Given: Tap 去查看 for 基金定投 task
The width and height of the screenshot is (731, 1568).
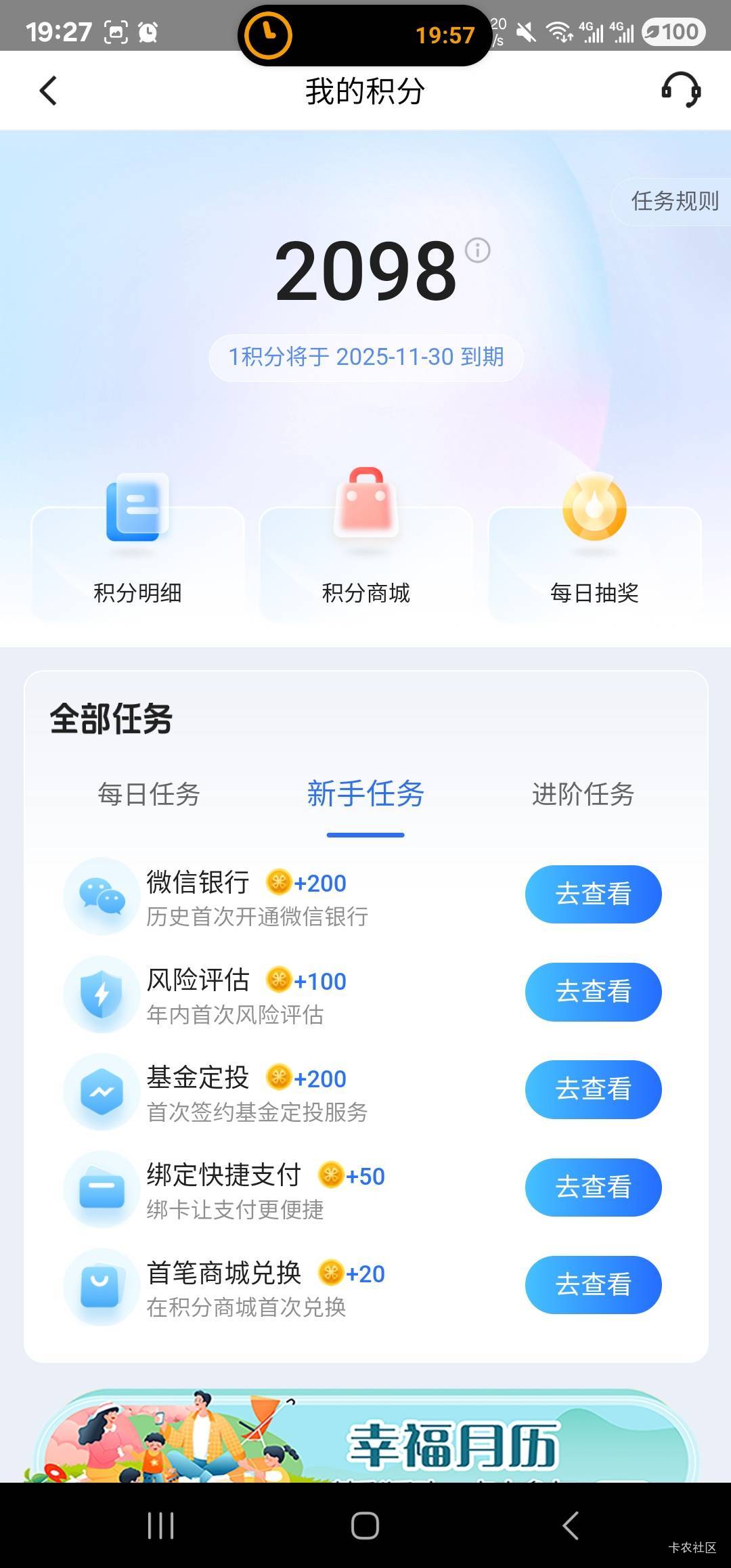Looking at the screenshot, I should (x=593, y=1089).
